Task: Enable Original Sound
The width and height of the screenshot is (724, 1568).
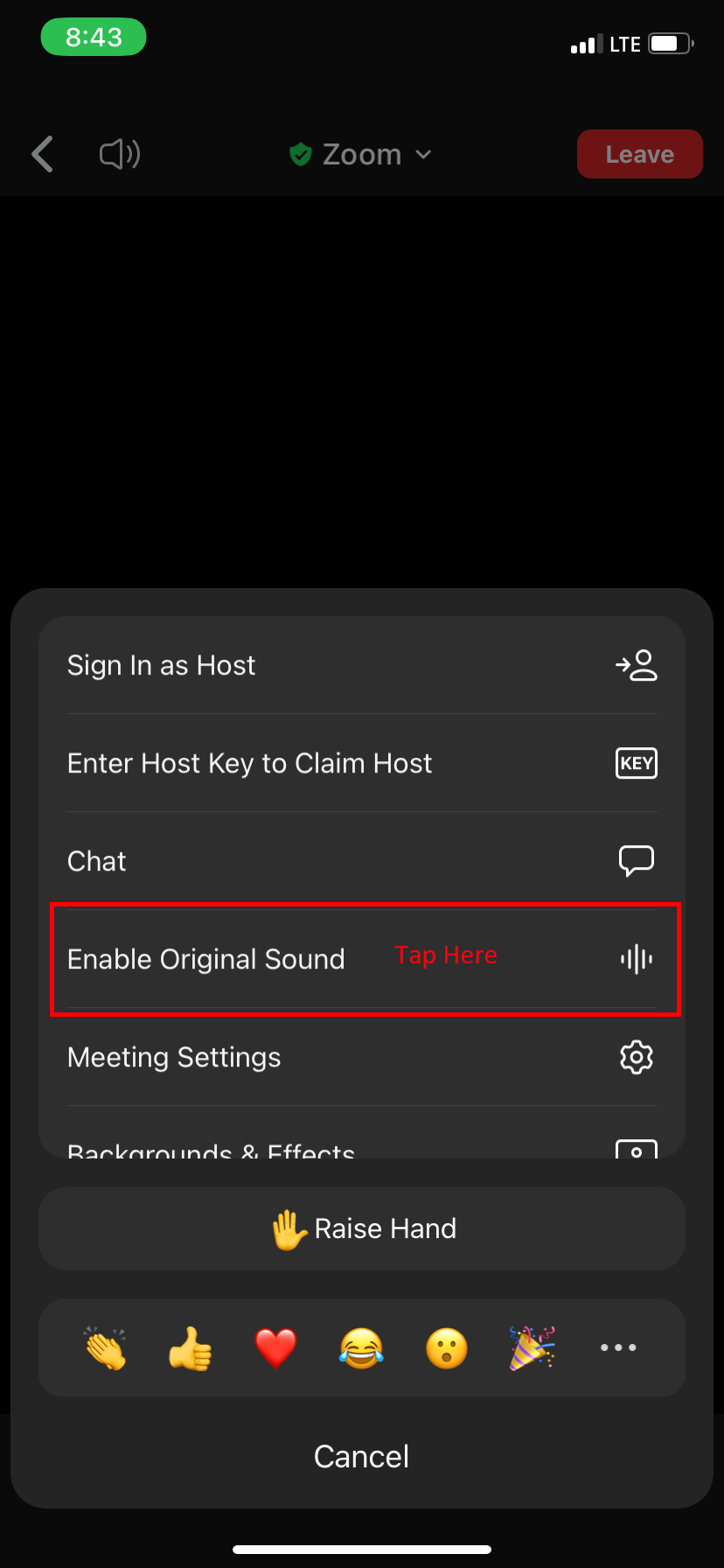Action: coord(361,960)
